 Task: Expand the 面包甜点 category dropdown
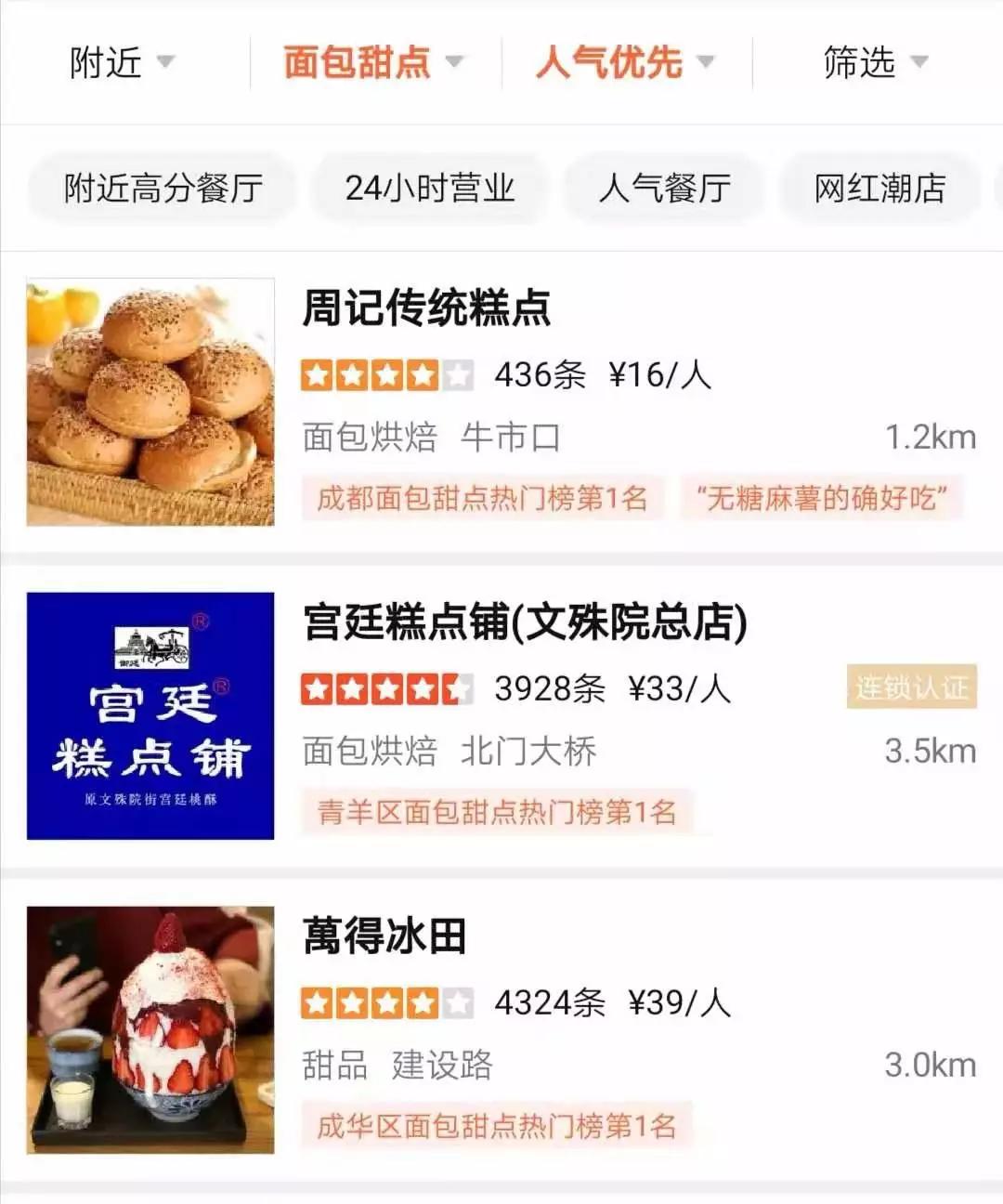point(358,61)
